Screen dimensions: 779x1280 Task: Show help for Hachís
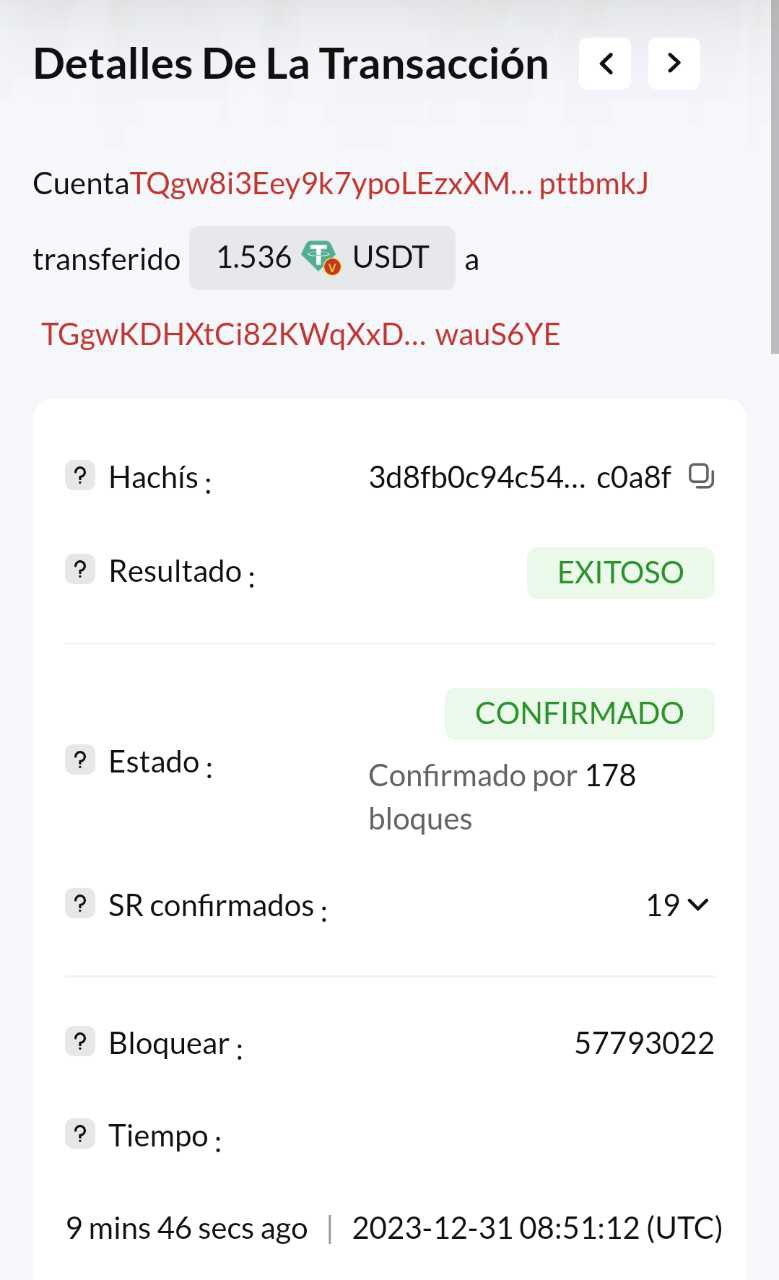80,476
